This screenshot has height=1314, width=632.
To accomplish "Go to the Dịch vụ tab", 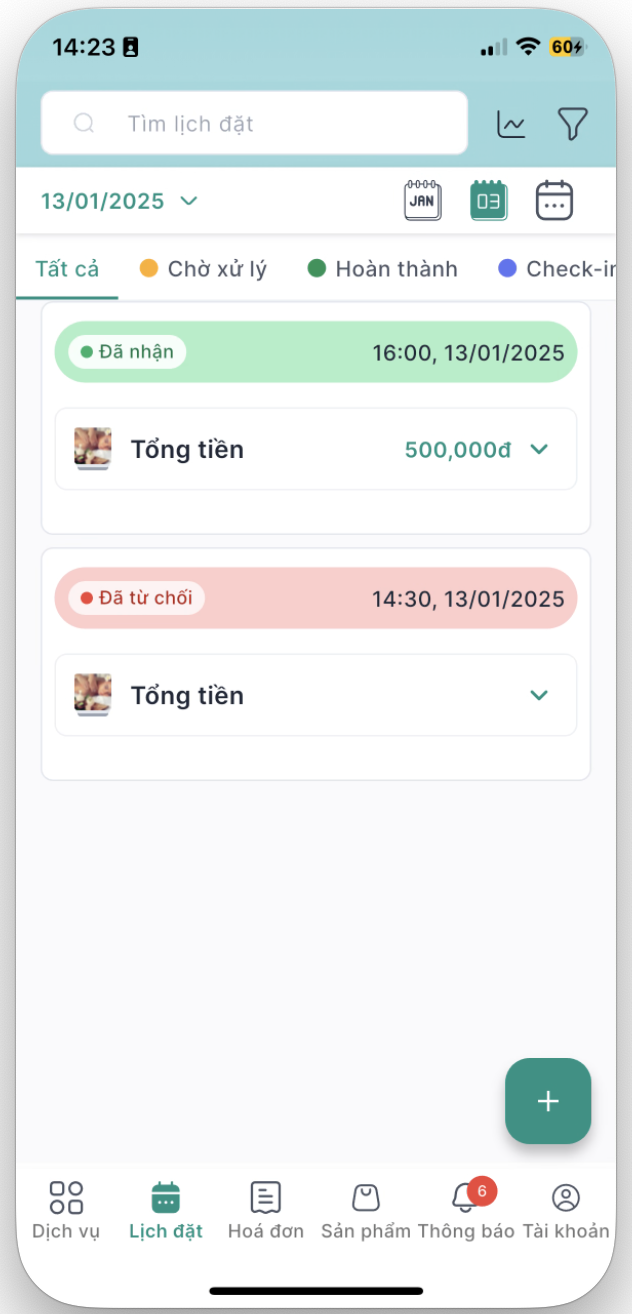I will [x=66, y=1210].
